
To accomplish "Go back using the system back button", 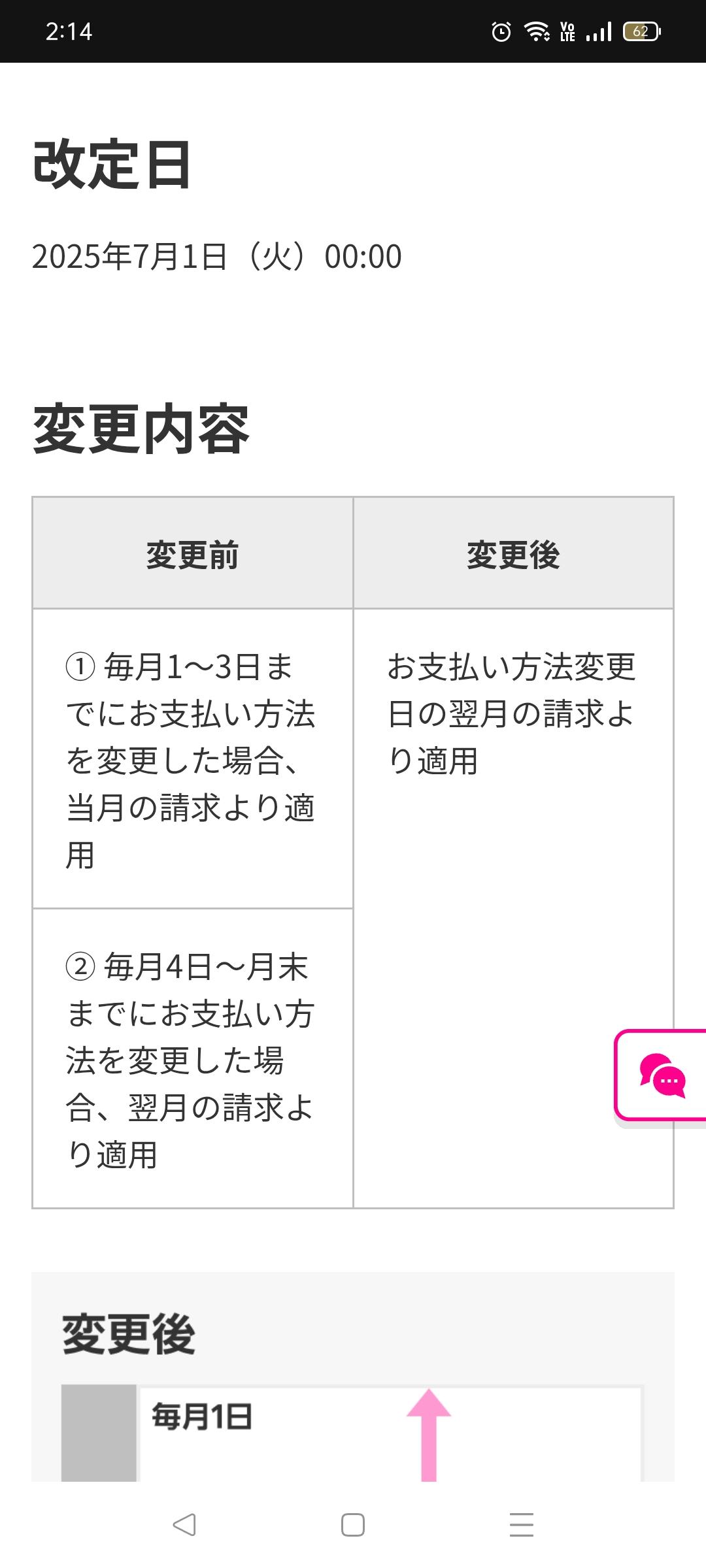I will (x=184, y=1524).
